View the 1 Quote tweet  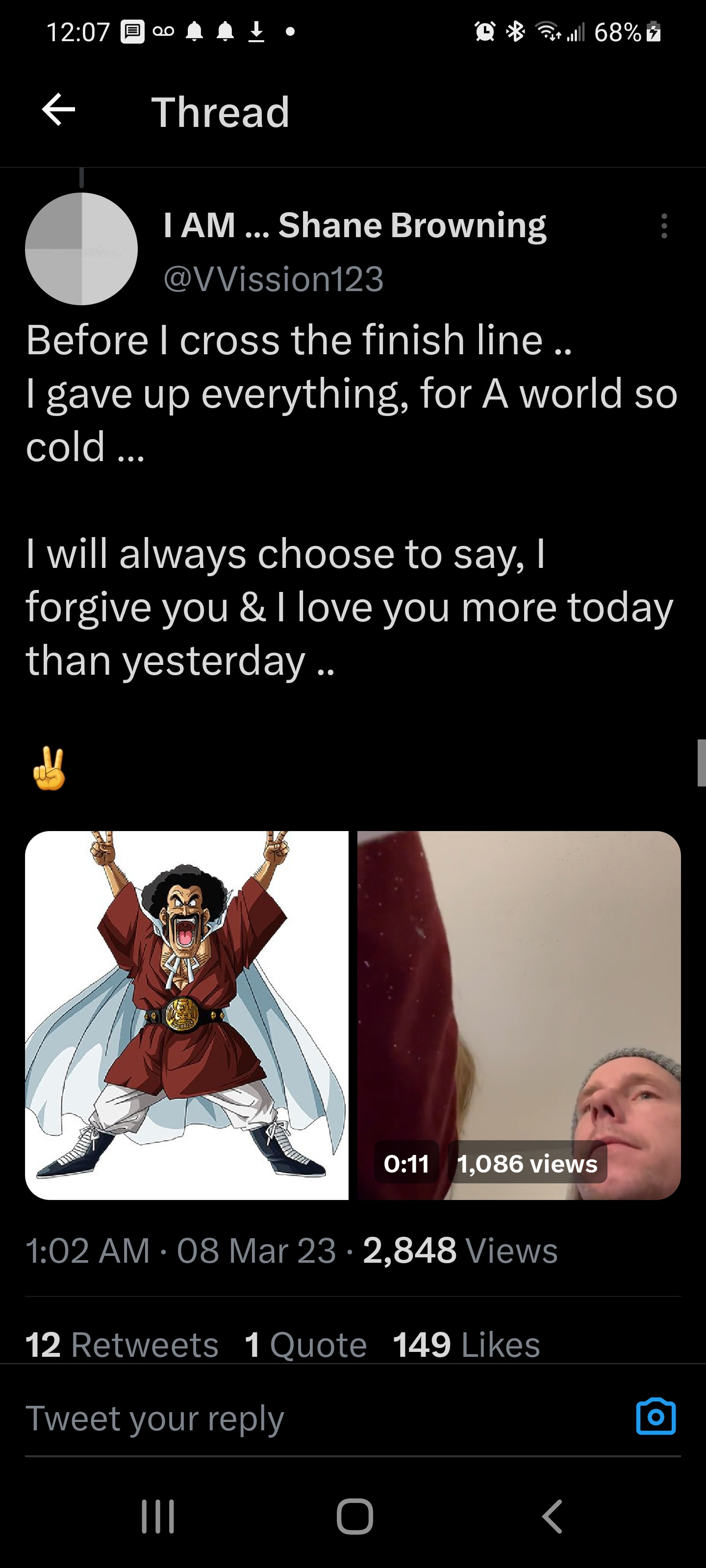(306, 1345)
